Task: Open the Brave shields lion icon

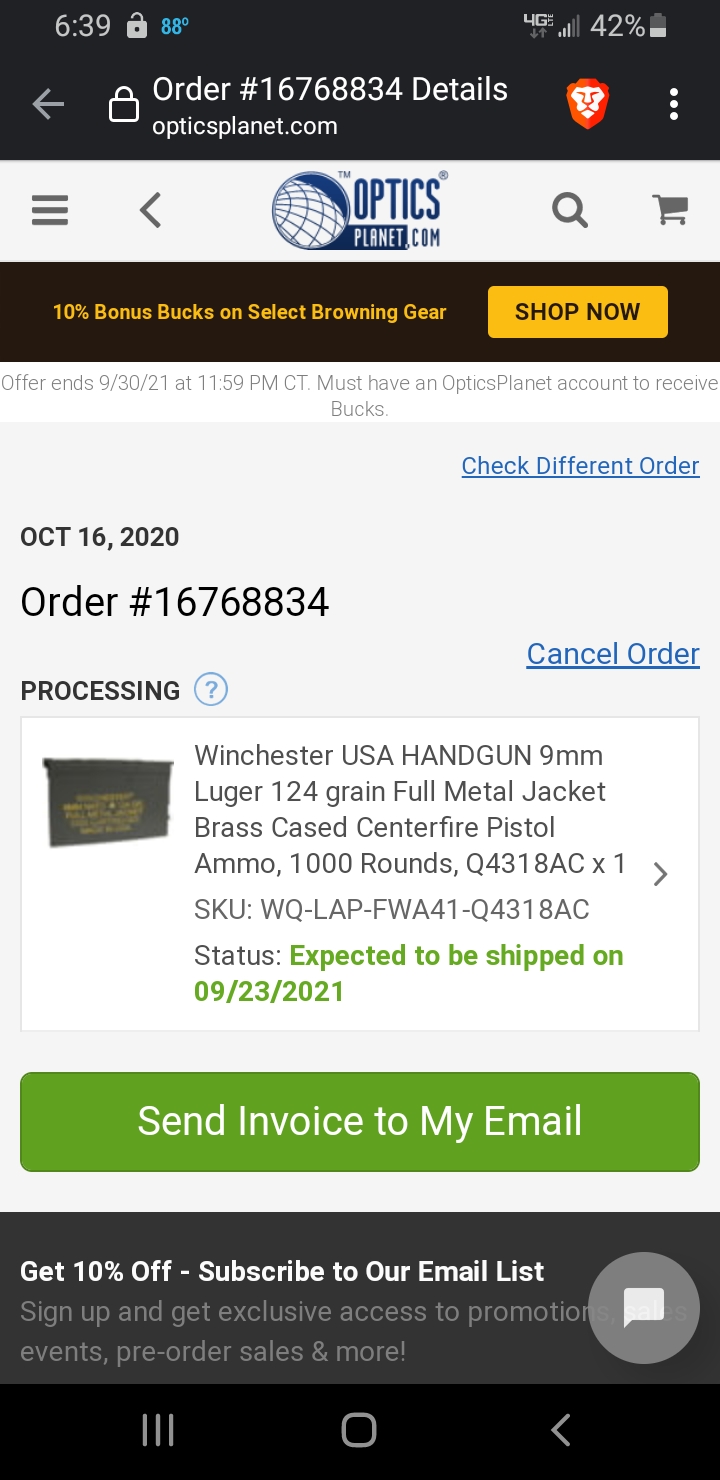Action: [588, 104]
